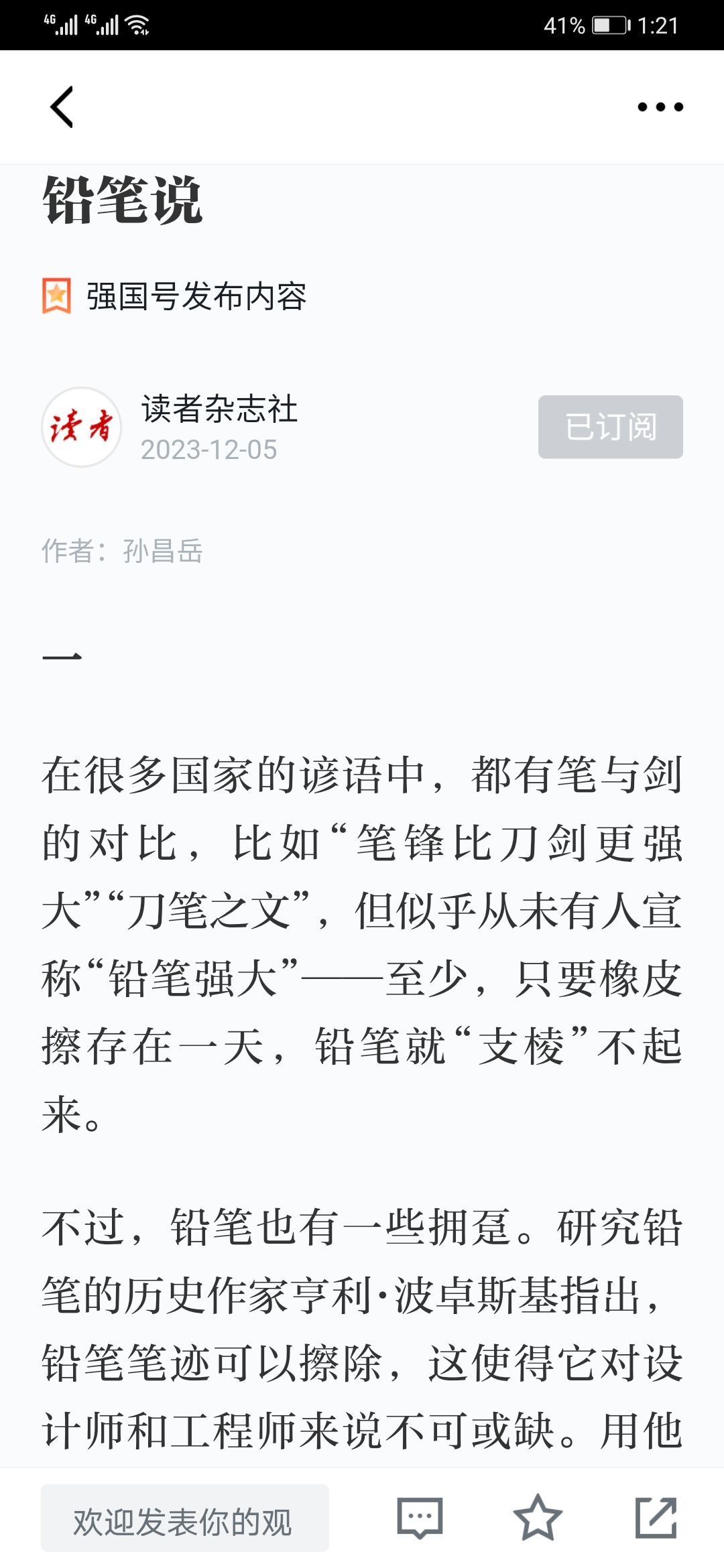Favorite this article with the star

click(538, 1518)
